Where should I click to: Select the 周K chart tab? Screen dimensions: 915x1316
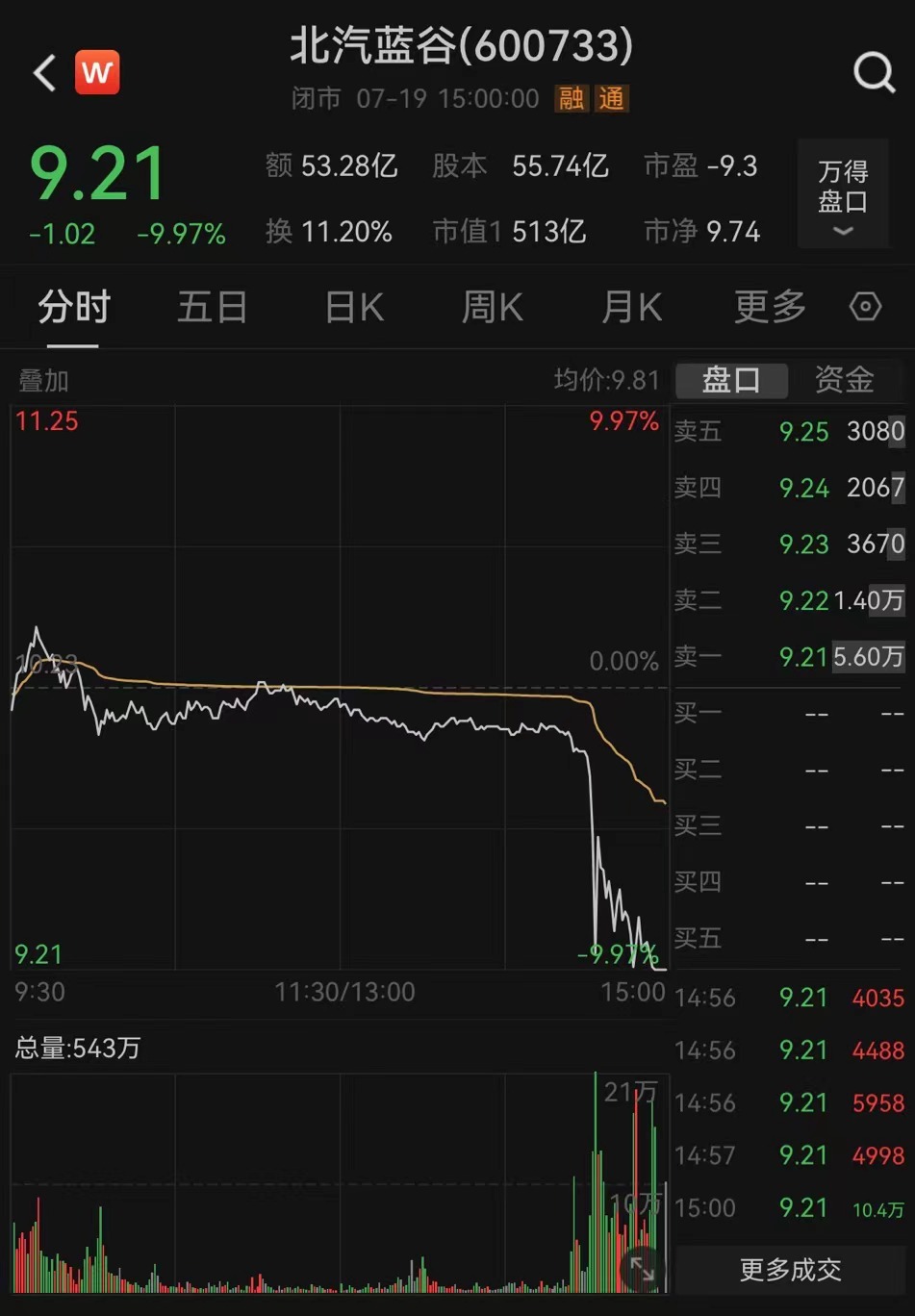(493, 308)
